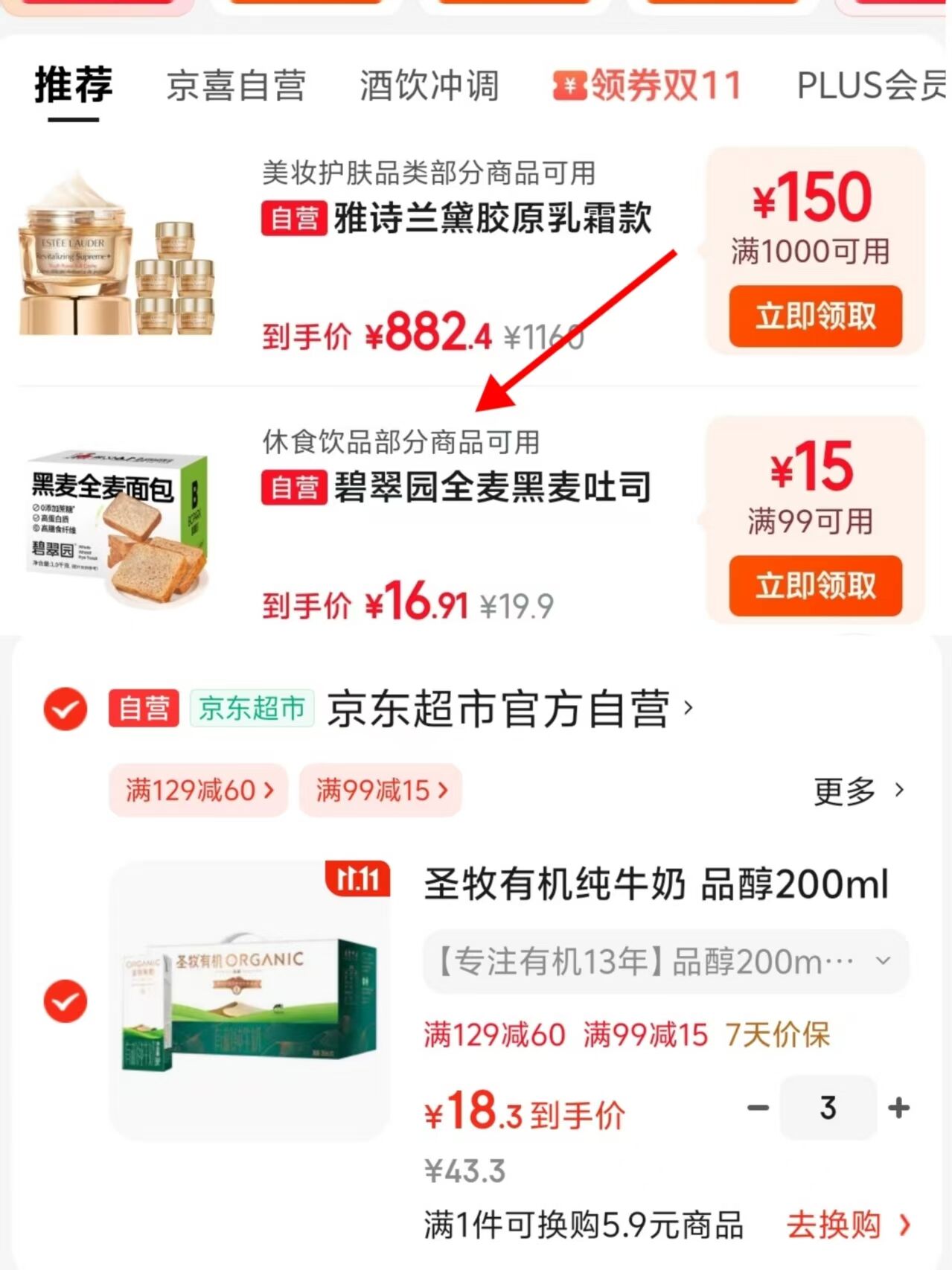
Task: Switch to the 京喜自营 tab
Action: [236, 86]
